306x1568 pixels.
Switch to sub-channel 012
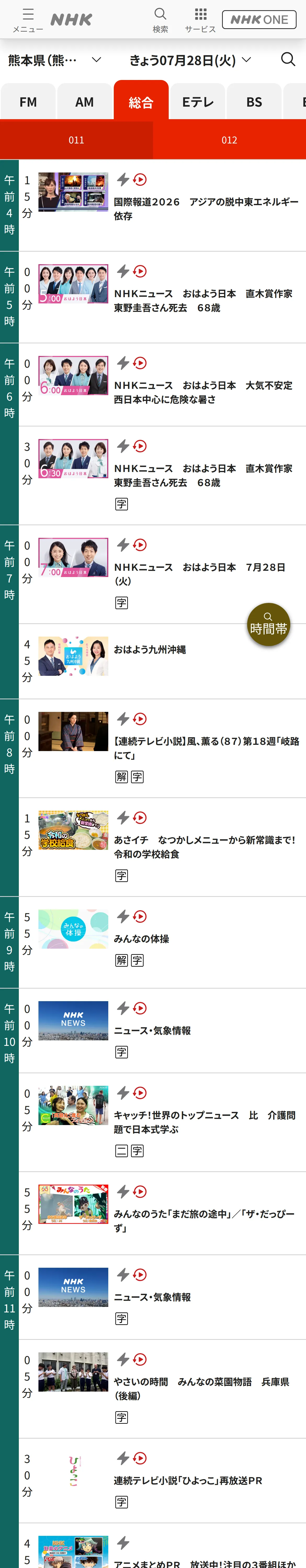(x=229, y=140)
